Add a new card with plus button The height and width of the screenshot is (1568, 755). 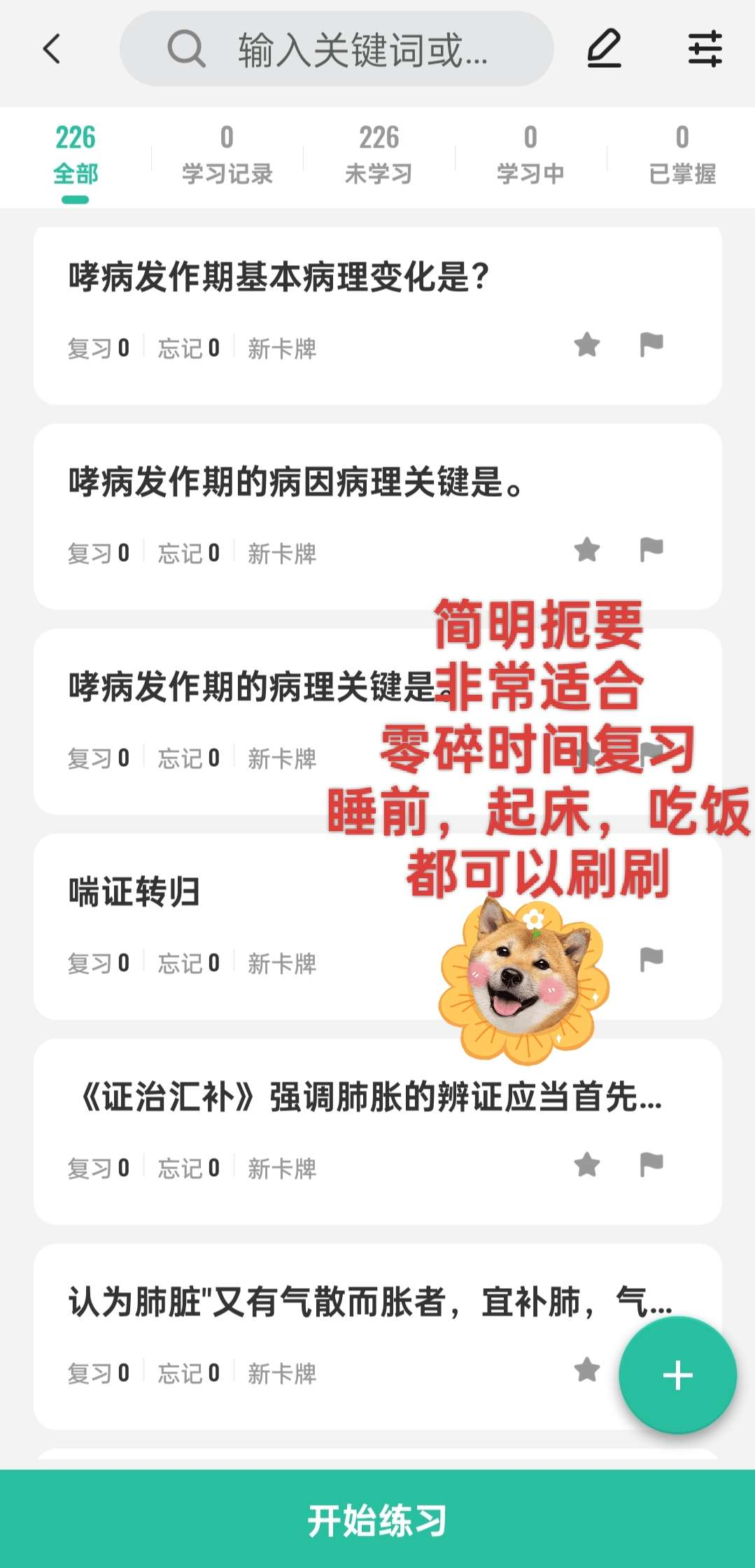point(677,1375)
